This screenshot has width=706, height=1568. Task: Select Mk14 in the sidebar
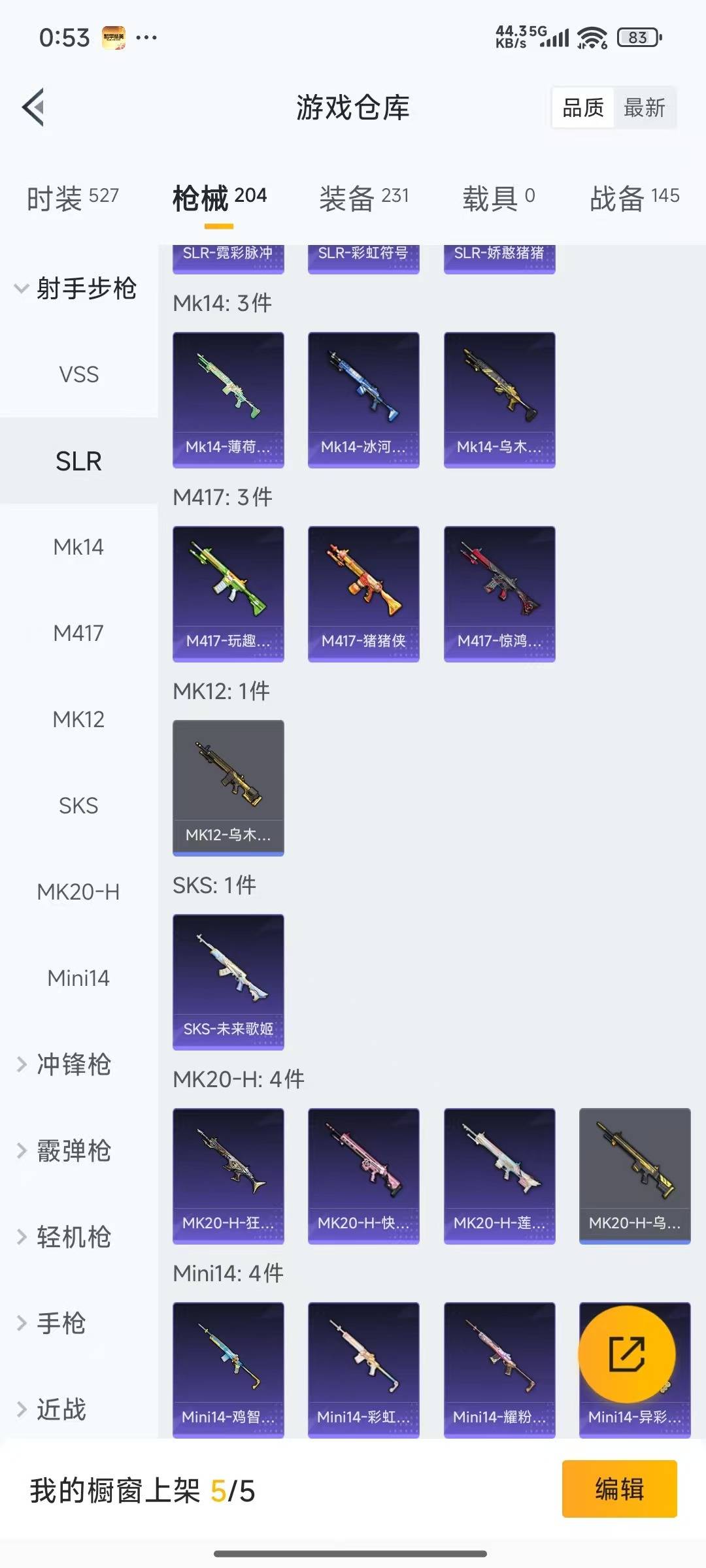78,547
